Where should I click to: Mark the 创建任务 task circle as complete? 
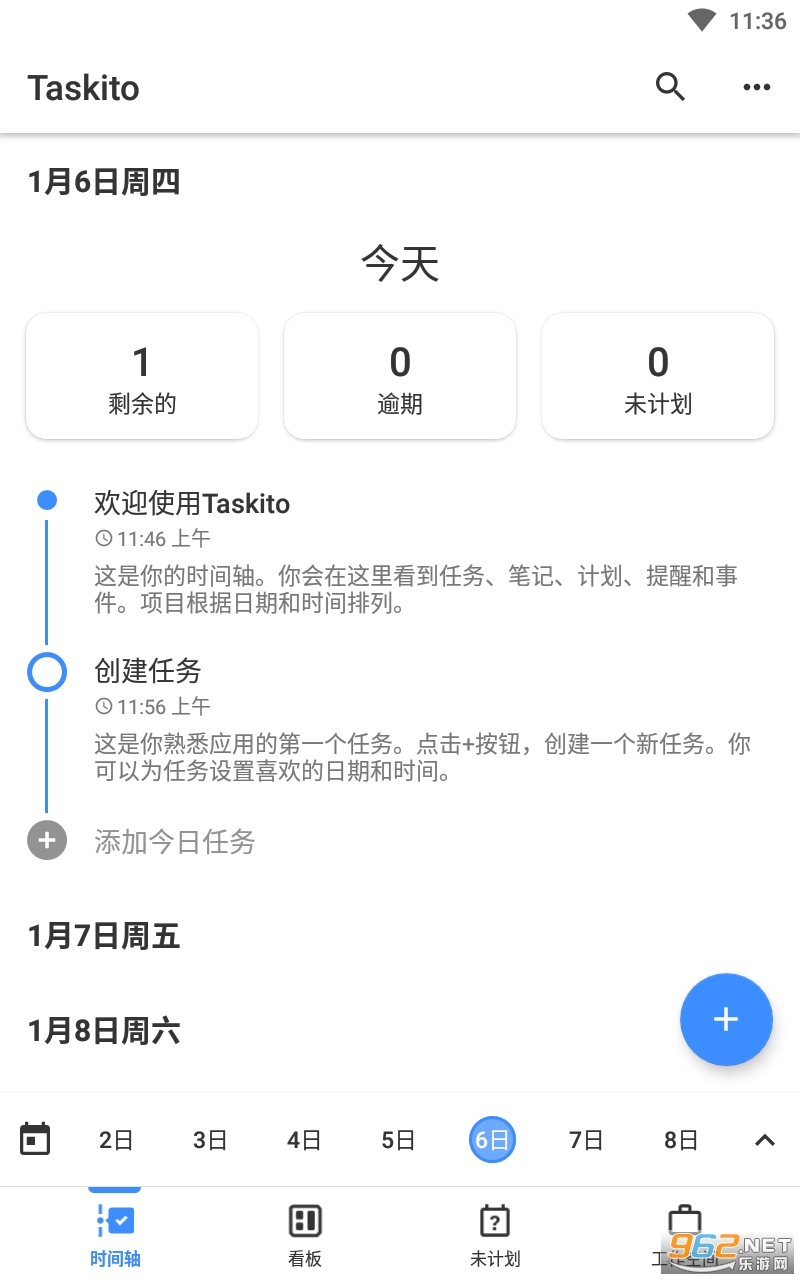coord(47,672)
